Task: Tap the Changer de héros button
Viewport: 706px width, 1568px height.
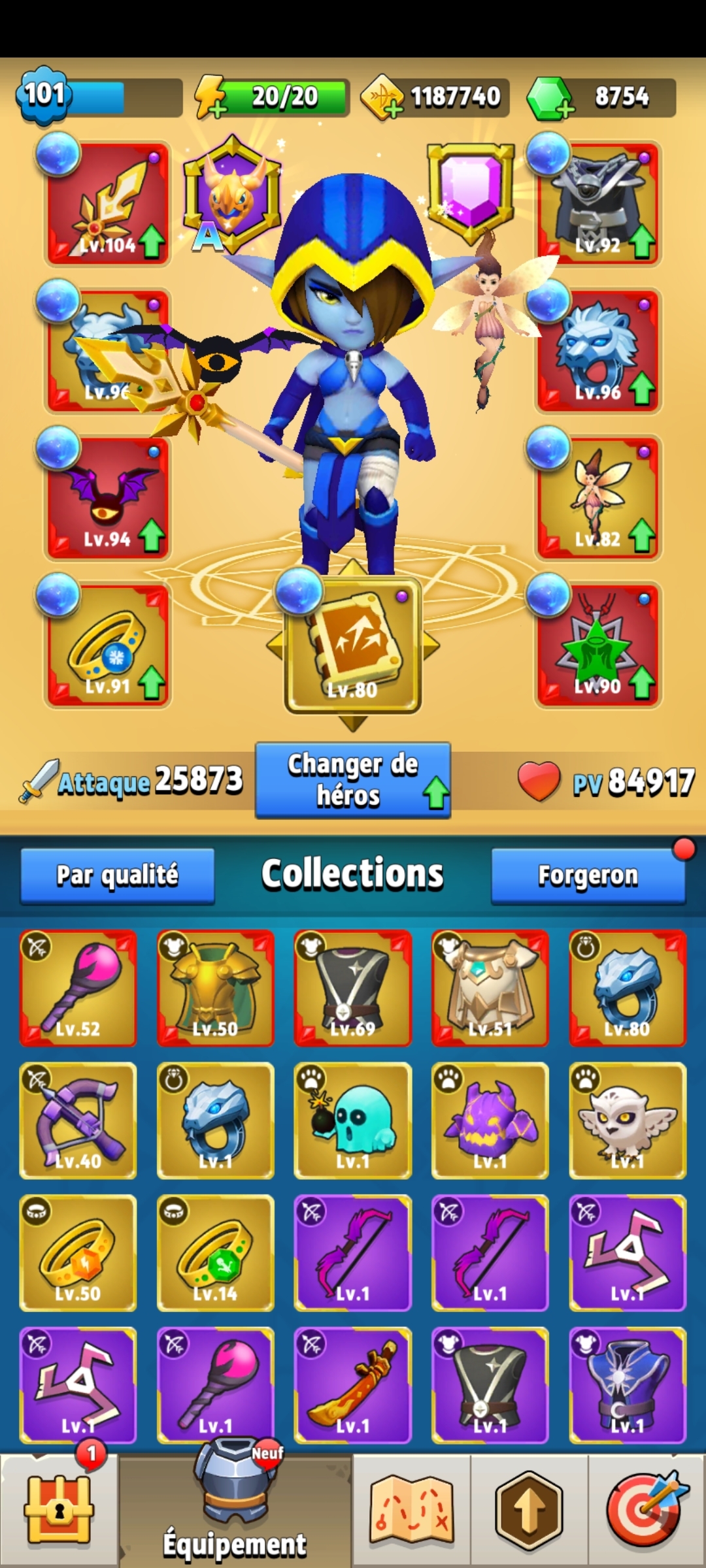Action: pyautogui.click(x=352, y=779)
